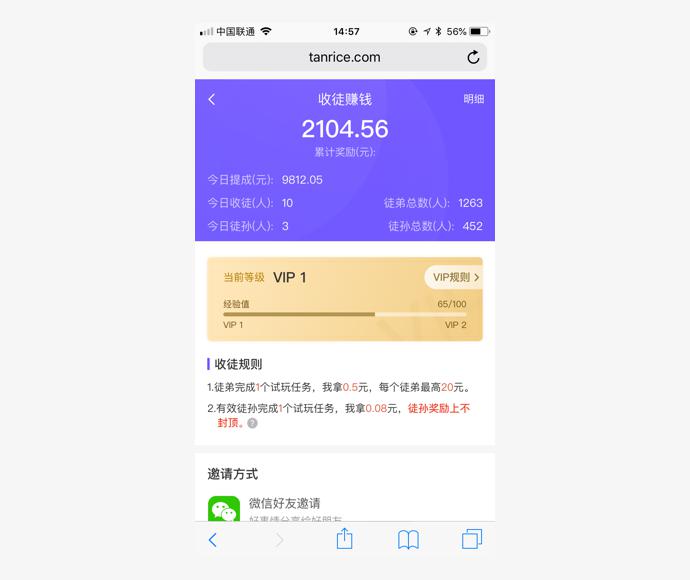The height and width of the screenshot is (580, 690).
Task: Show open Safari tabs
Action: point(472,540)
